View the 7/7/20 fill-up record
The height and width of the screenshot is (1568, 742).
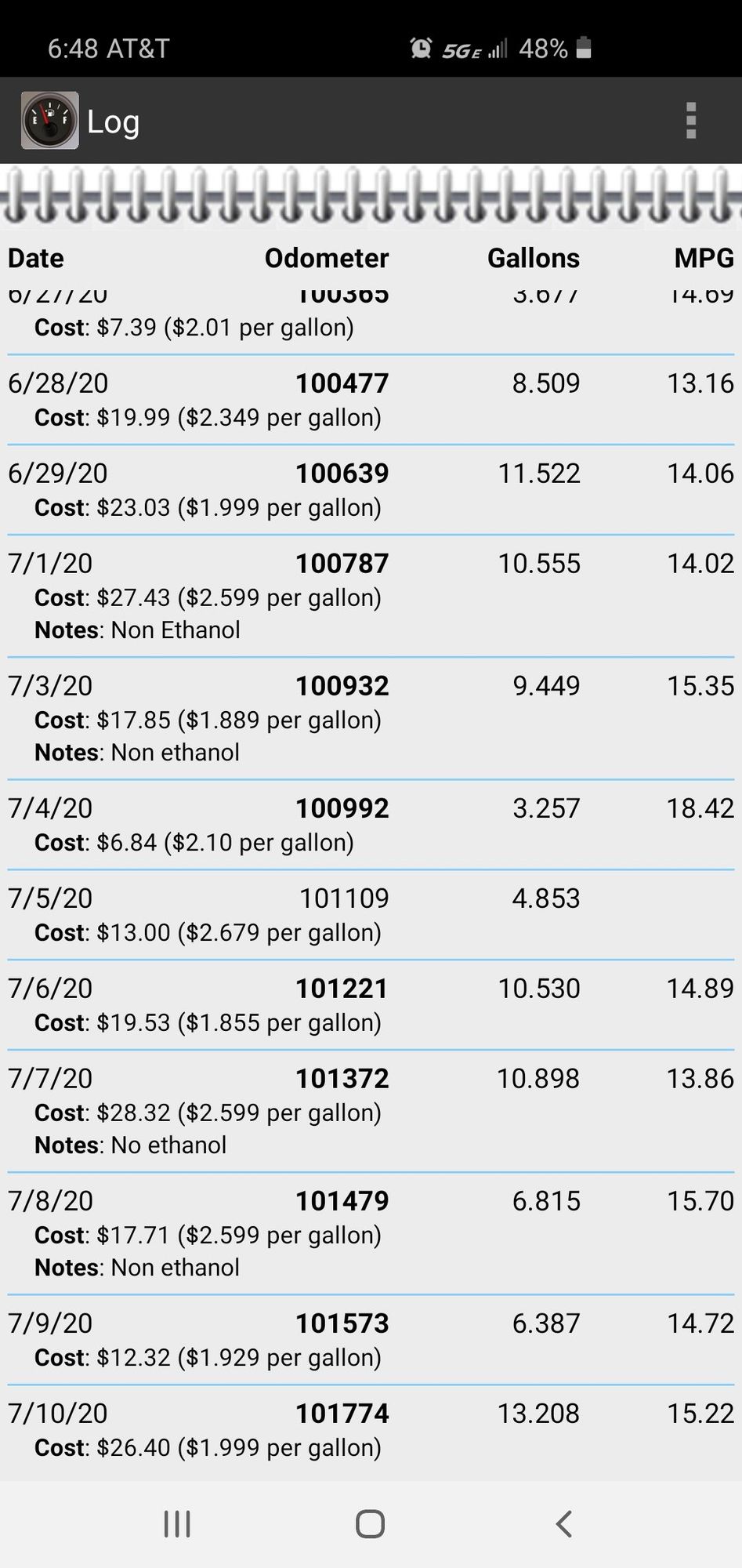[371, 1111]
